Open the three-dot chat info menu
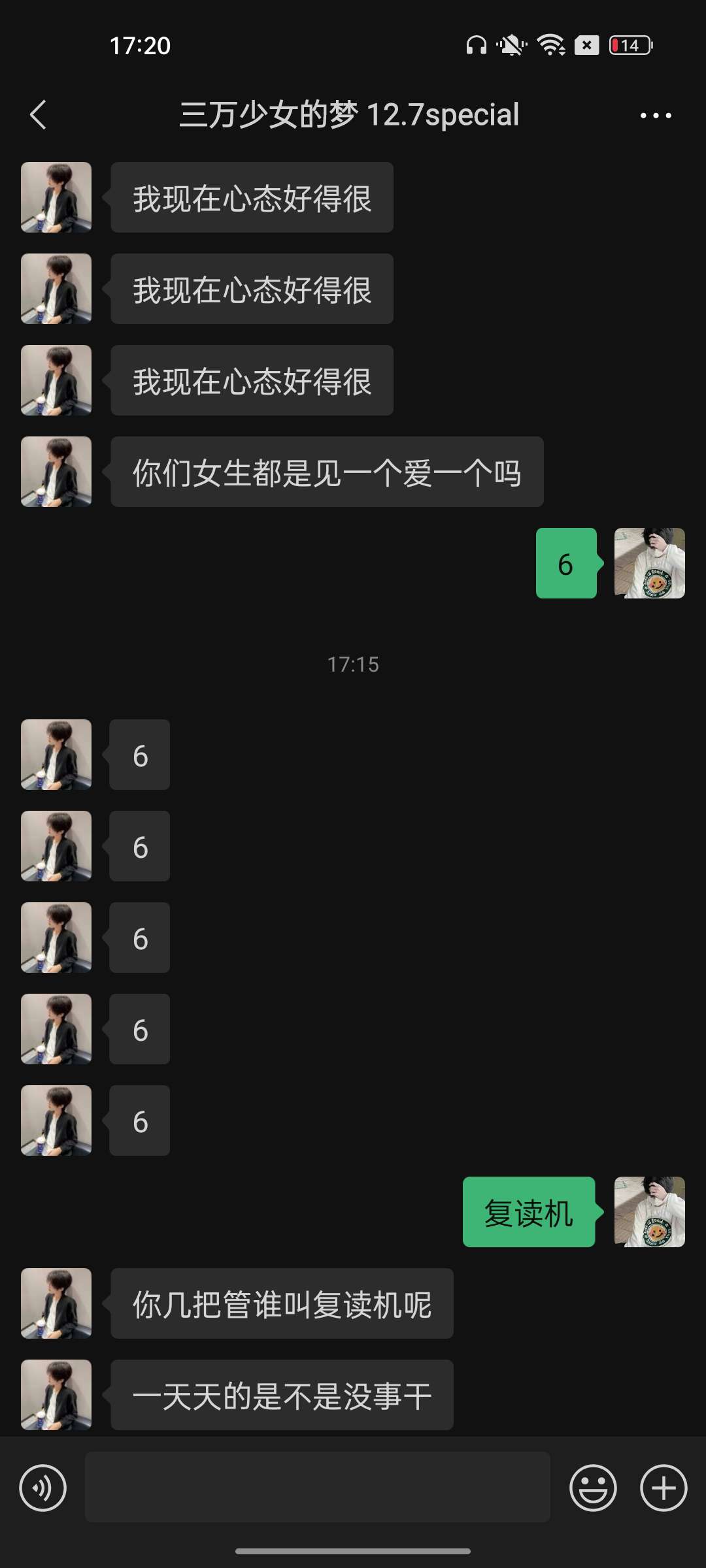 tap(656, 116)
